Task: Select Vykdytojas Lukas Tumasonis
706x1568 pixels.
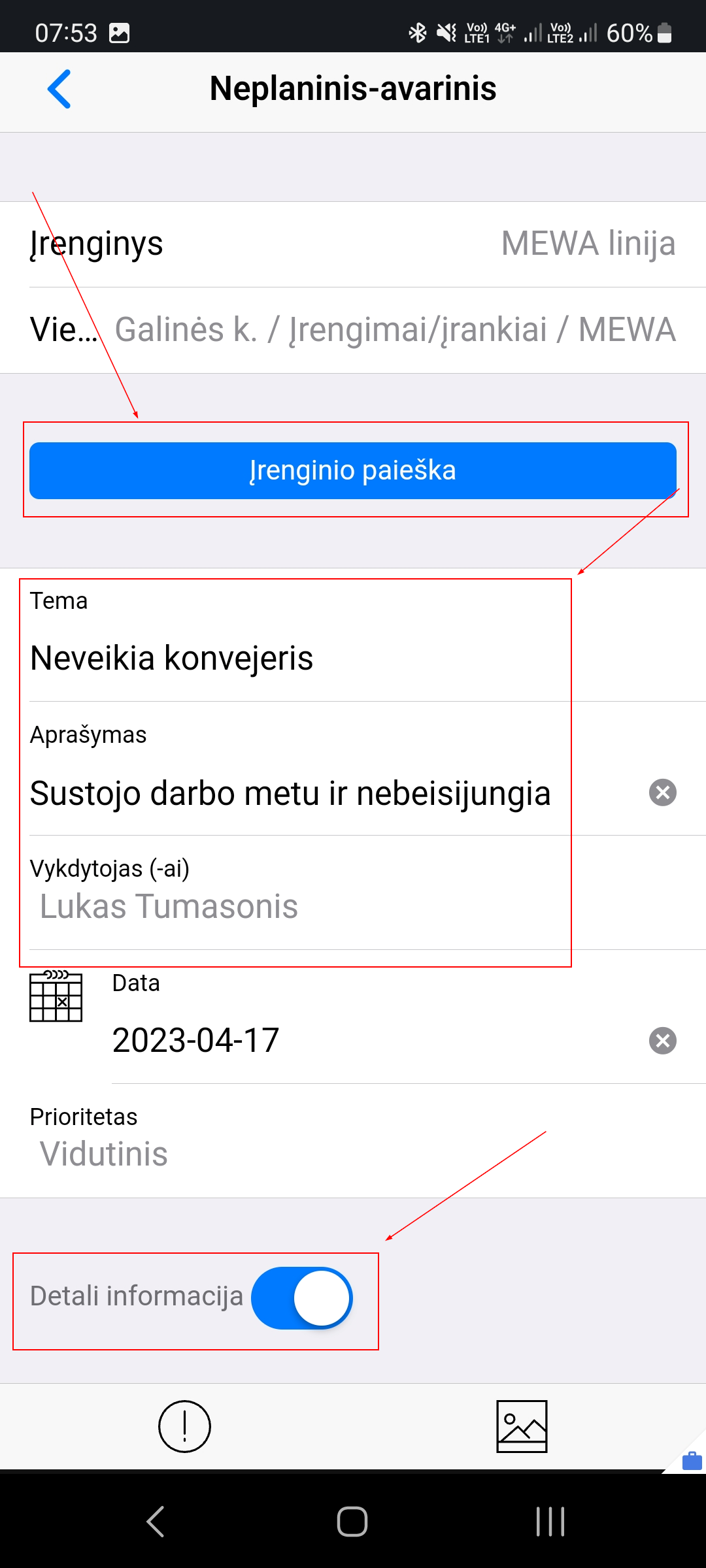Action: pyautogui.click(x=169, y=906)
